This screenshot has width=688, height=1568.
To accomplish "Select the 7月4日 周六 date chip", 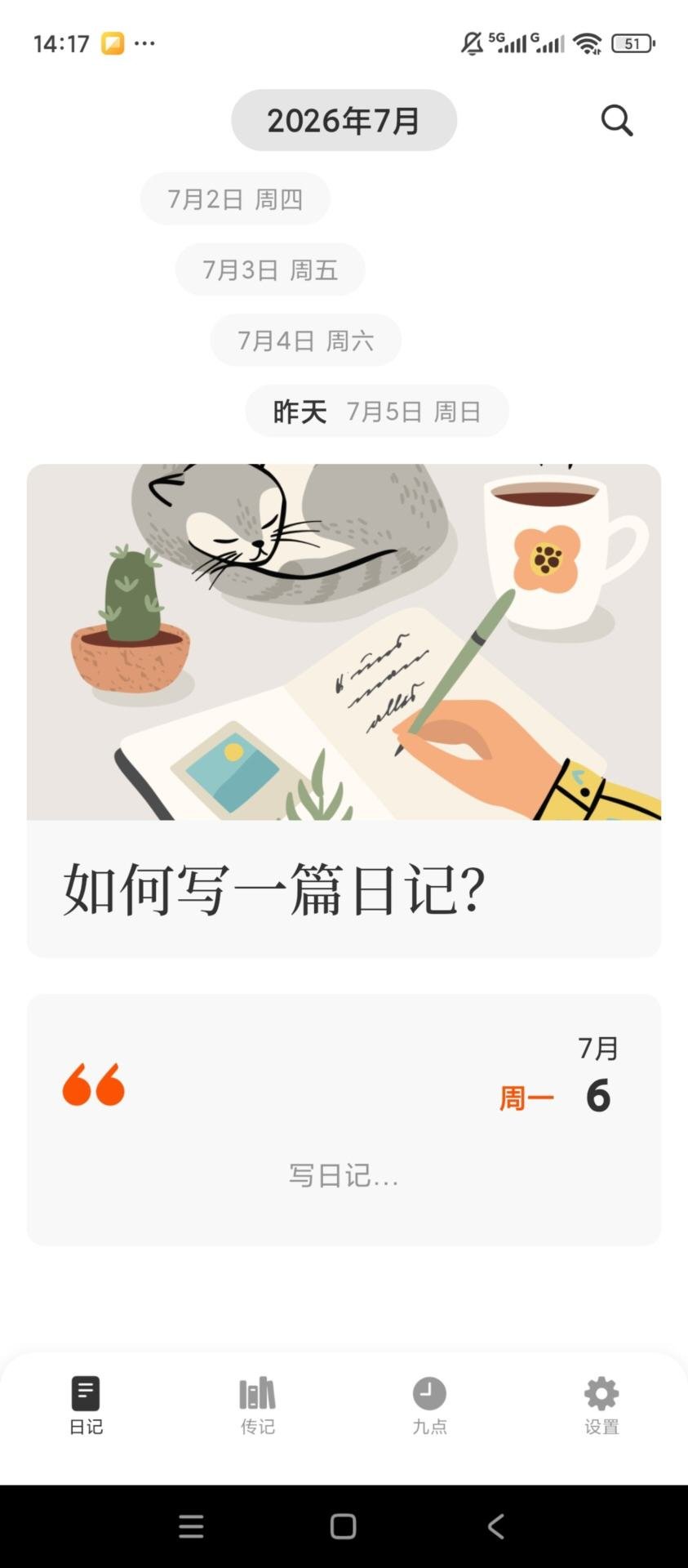I will tap(306, 340).
